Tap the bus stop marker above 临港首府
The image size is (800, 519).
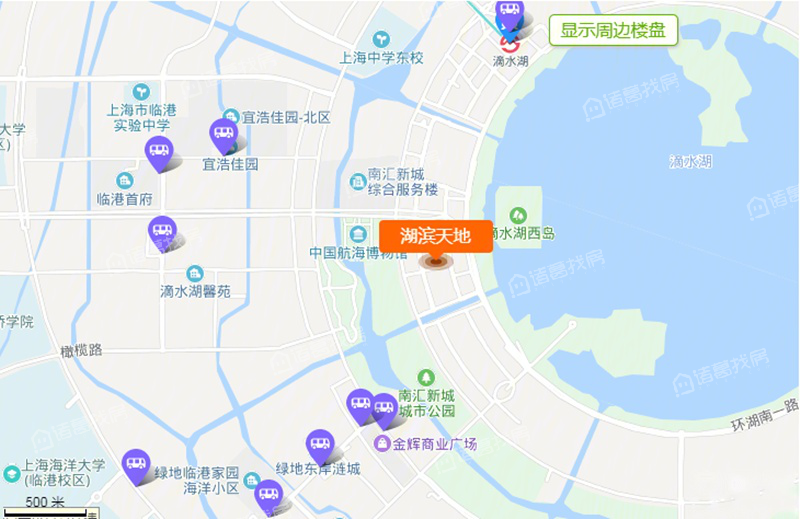click(x=159, y=152)
